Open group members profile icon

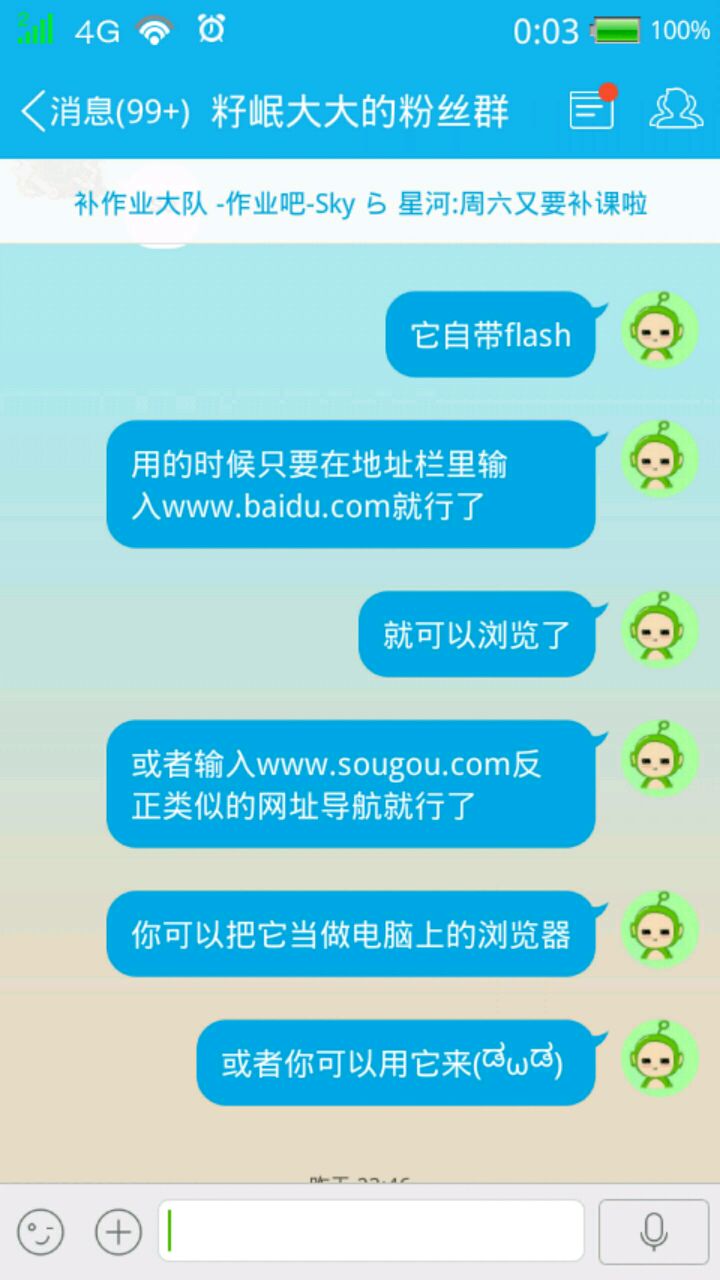[x=676, y=109]
